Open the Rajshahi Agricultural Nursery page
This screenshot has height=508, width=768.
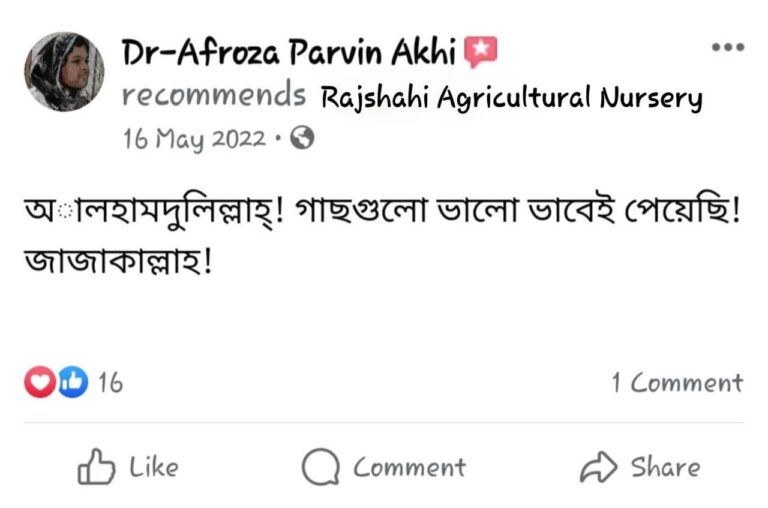[511, 98]
